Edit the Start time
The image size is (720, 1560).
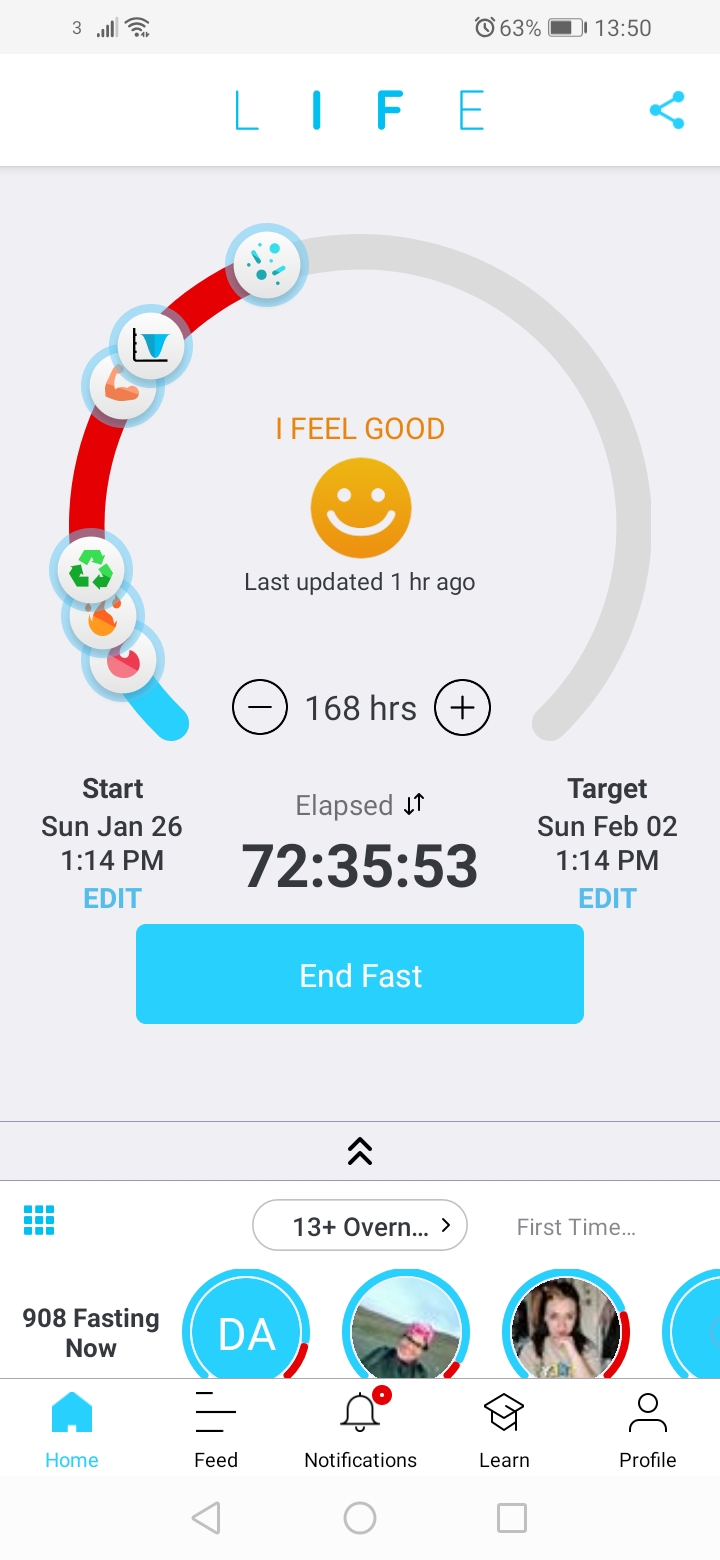pyautogui.click(x=112, y=898)
